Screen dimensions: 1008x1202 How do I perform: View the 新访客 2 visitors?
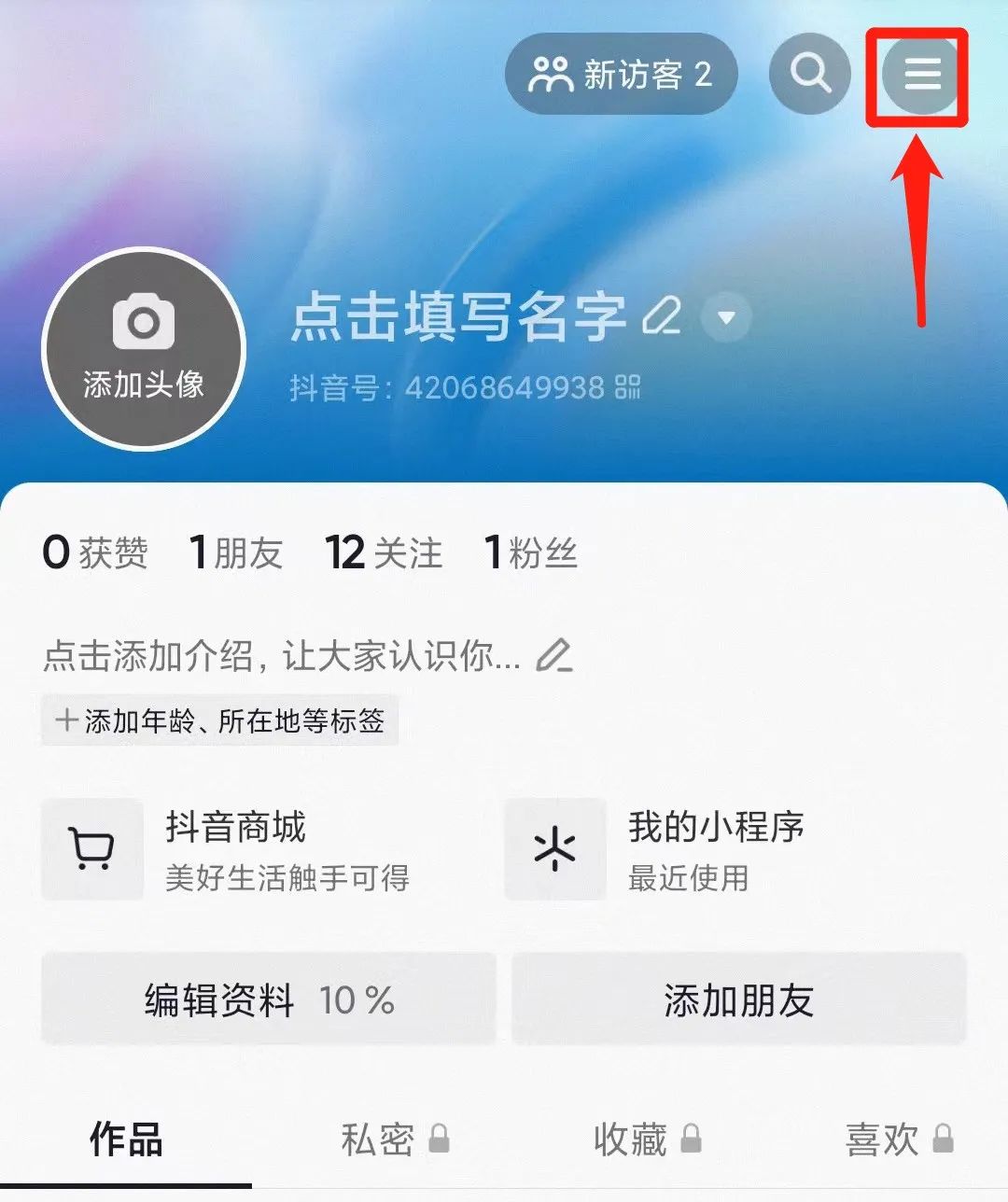[x=621, y=75]
